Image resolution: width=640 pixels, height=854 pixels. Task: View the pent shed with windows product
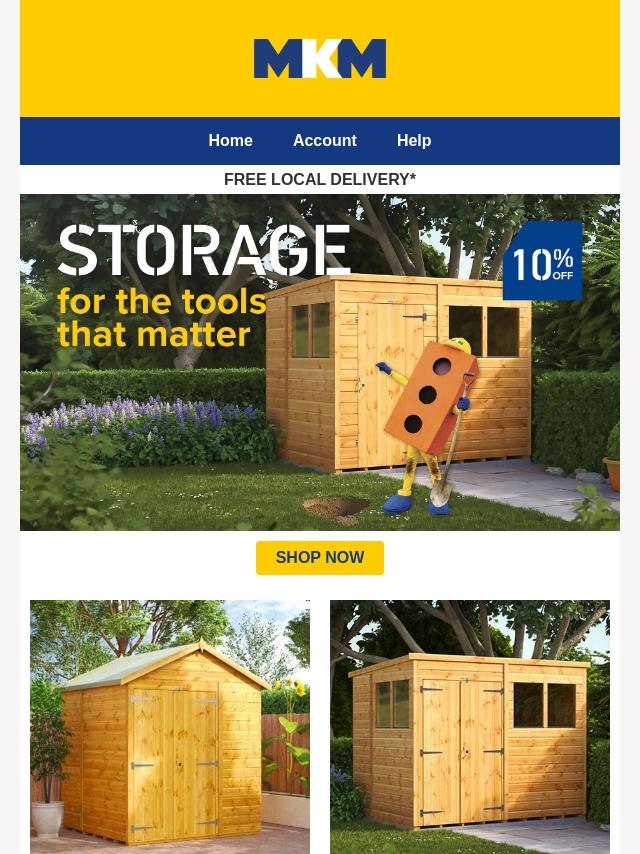470,727
